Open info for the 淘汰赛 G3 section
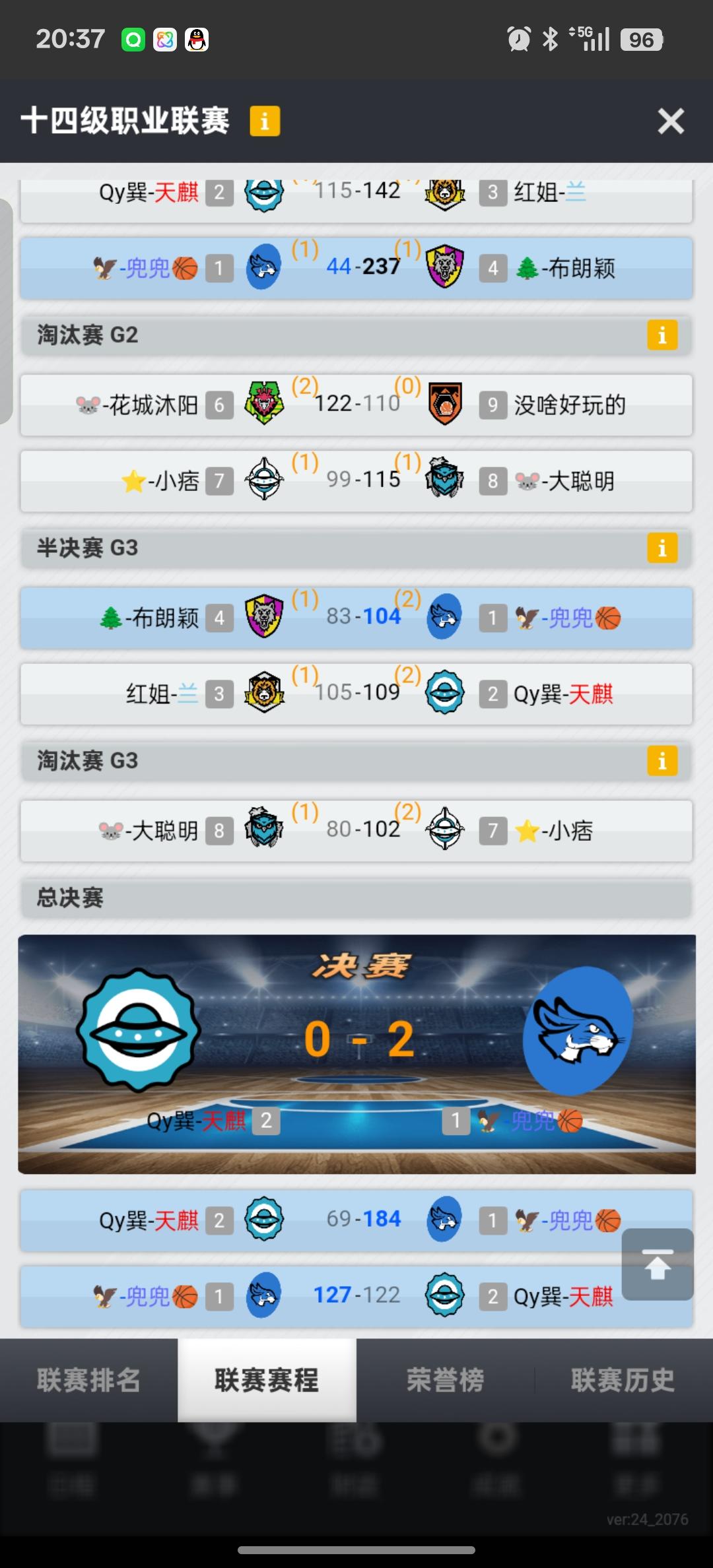Image resolution: width=713 pixels, height=1568 pixels. (662, 761)
